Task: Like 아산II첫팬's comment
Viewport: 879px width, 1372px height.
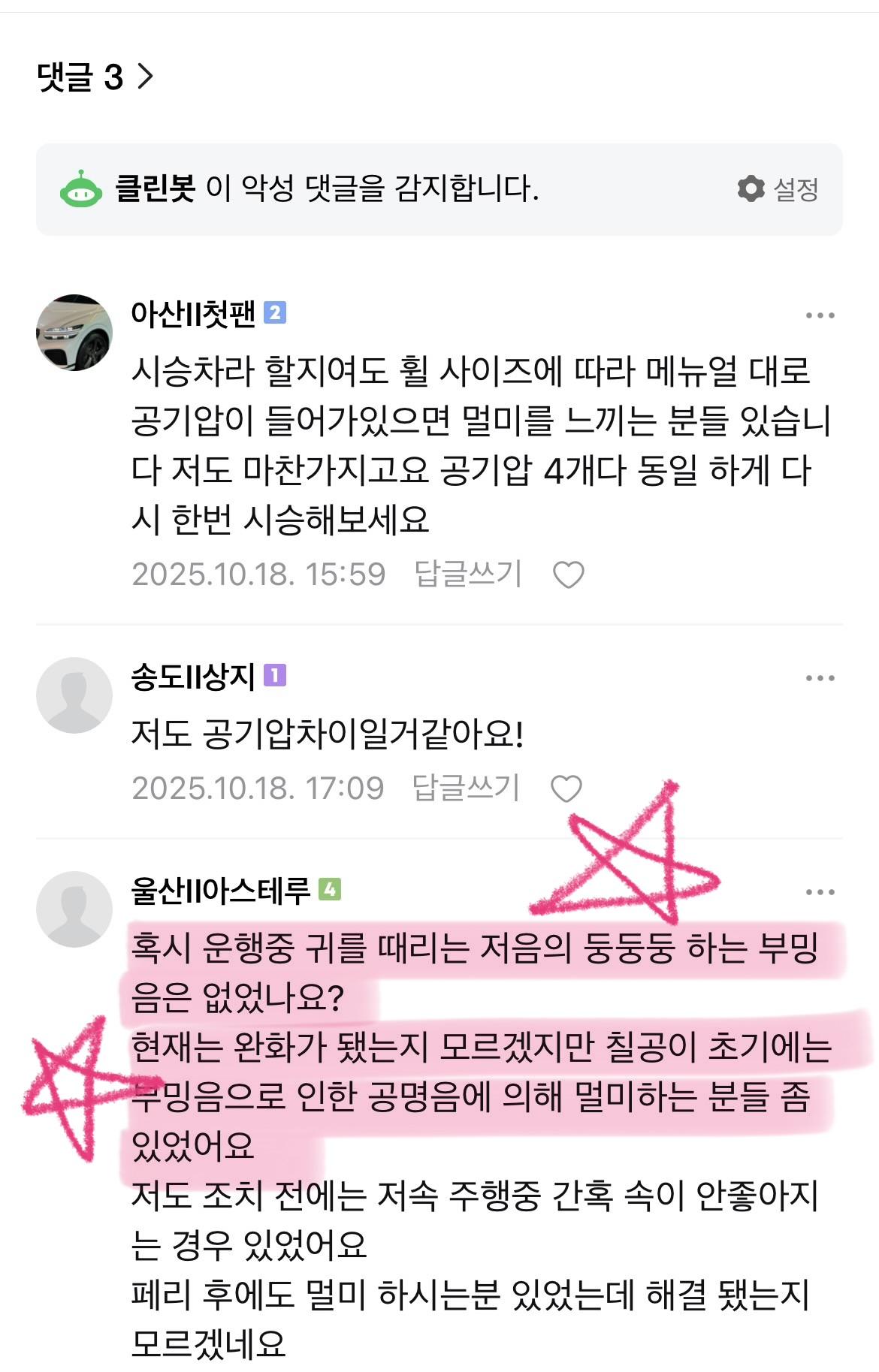Action: (x=568, y=575)
